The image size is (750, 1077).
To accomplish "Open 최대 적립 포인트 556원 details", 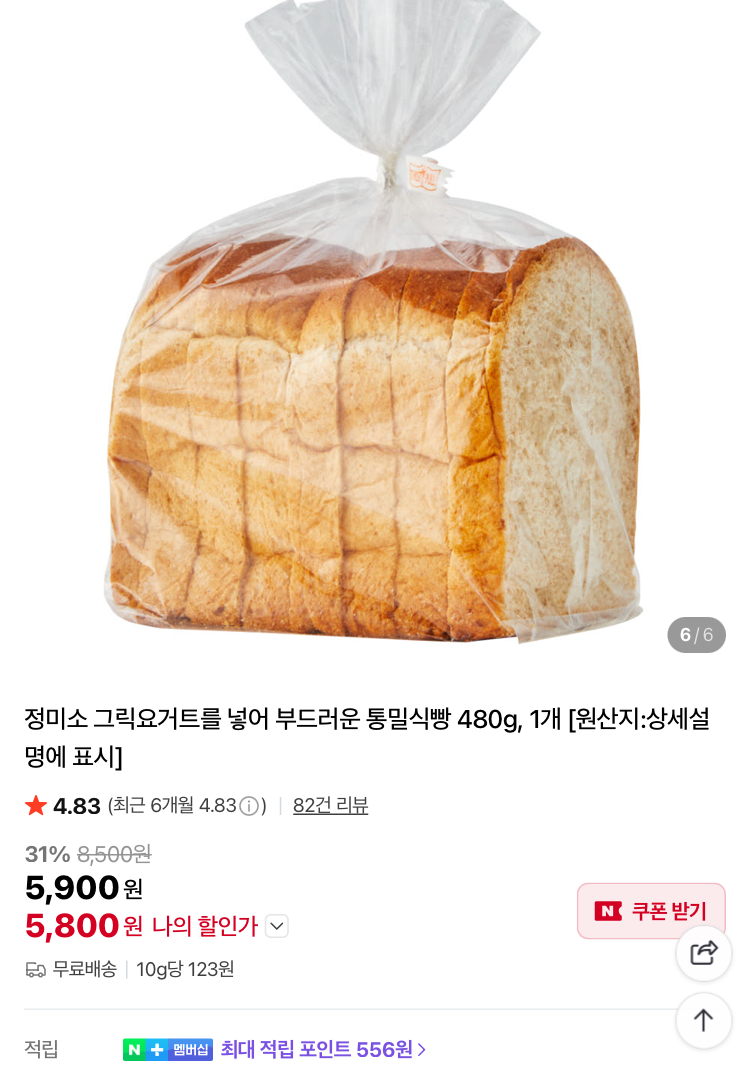I will (x=323, y=1049).
